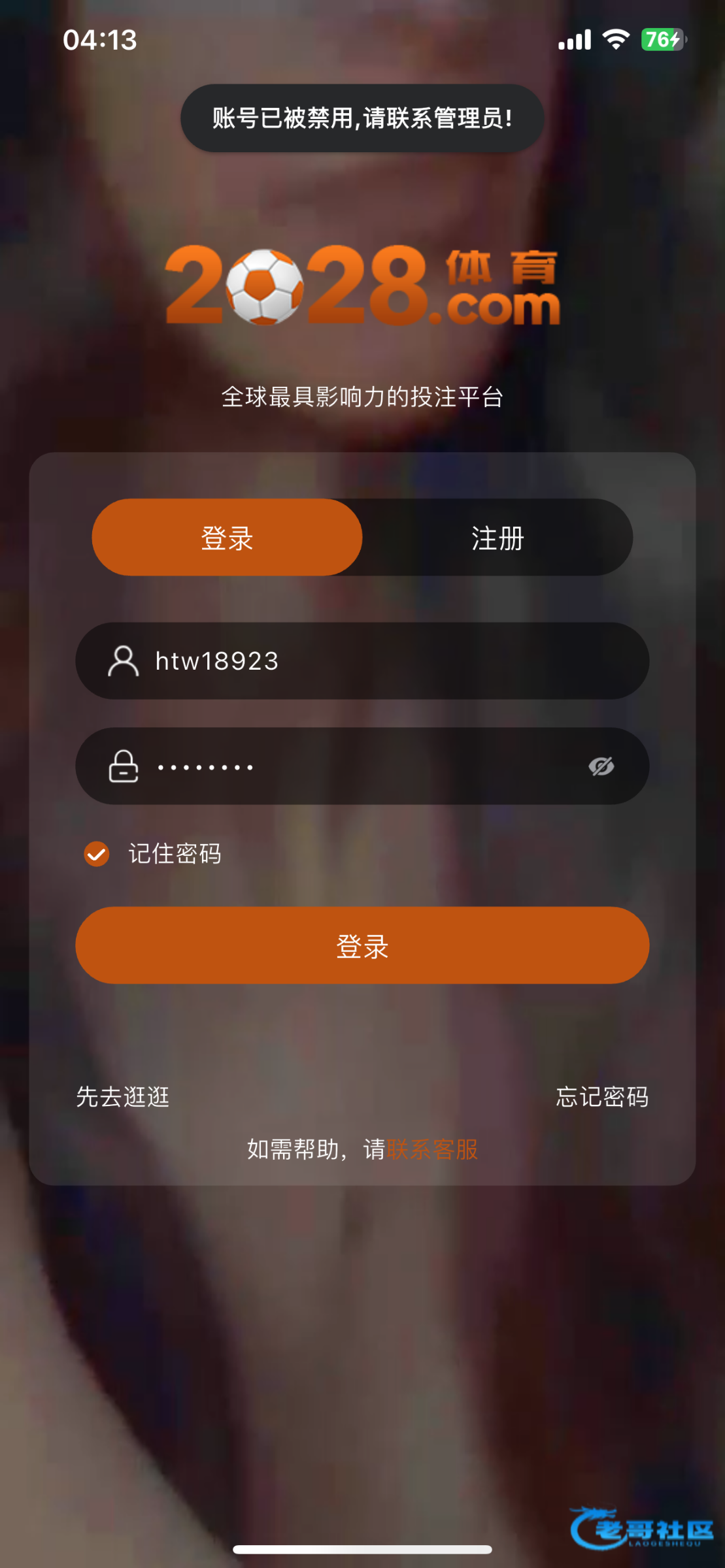Toggle password visibility eye icon

tap(601, 766)
